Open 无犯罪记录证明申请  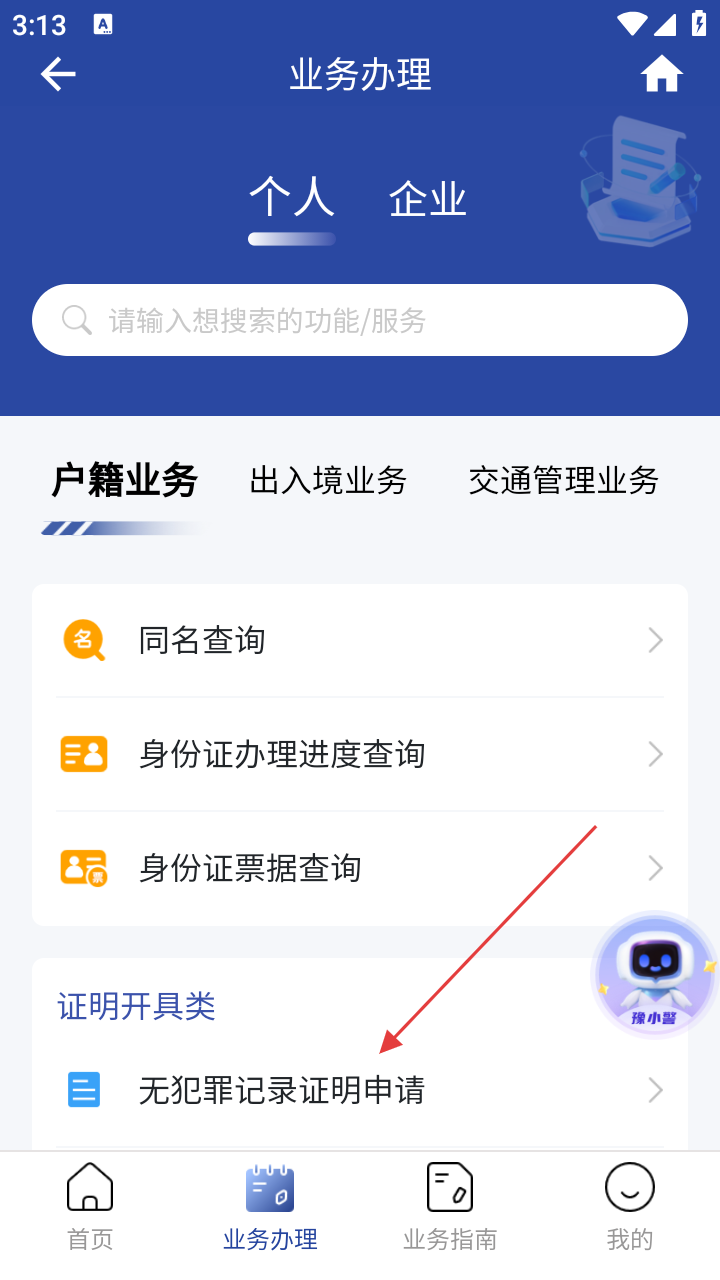[x=360, y=1090]
